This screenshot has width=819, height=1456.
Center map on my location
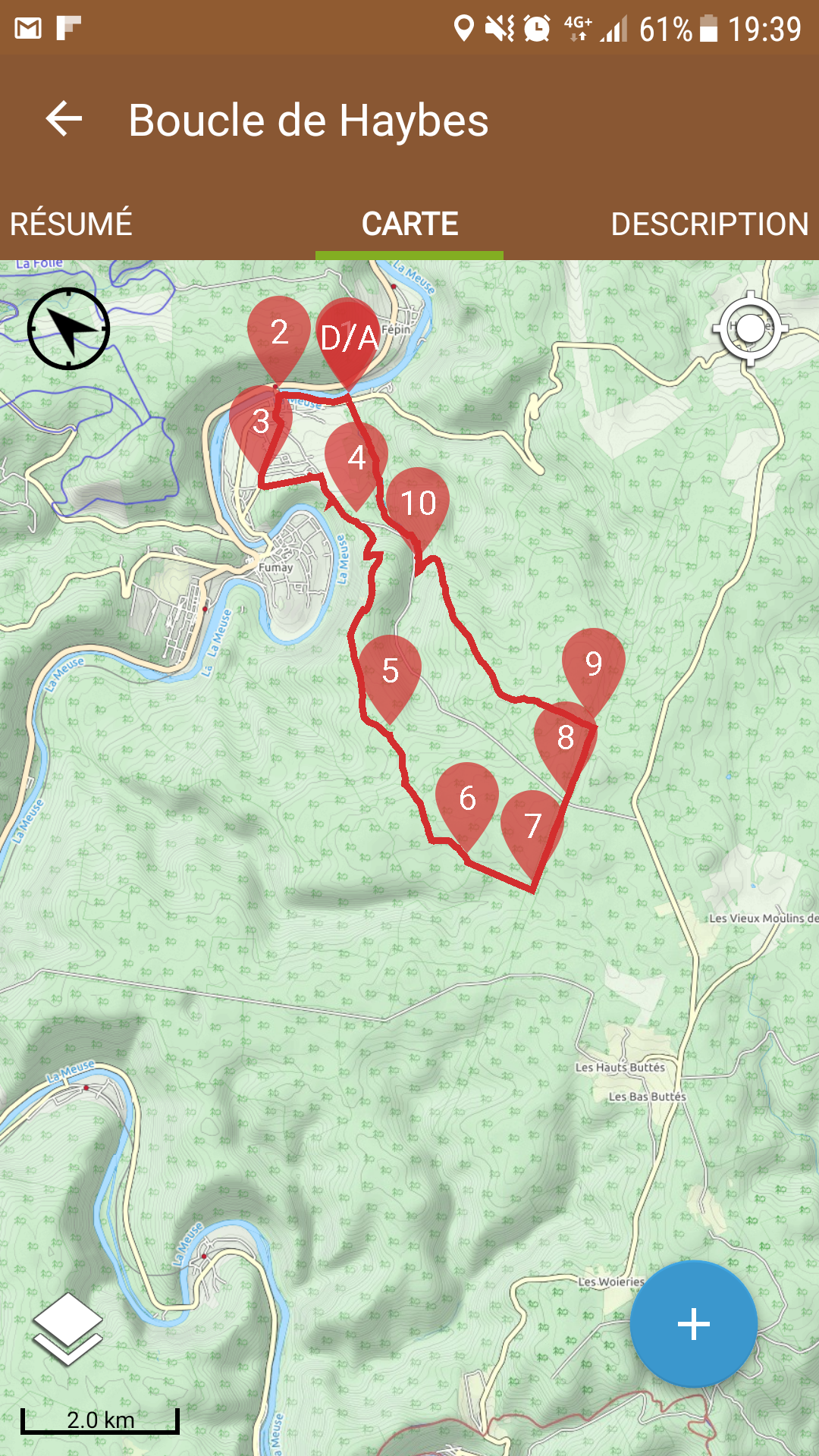click(x=750, y=328)
